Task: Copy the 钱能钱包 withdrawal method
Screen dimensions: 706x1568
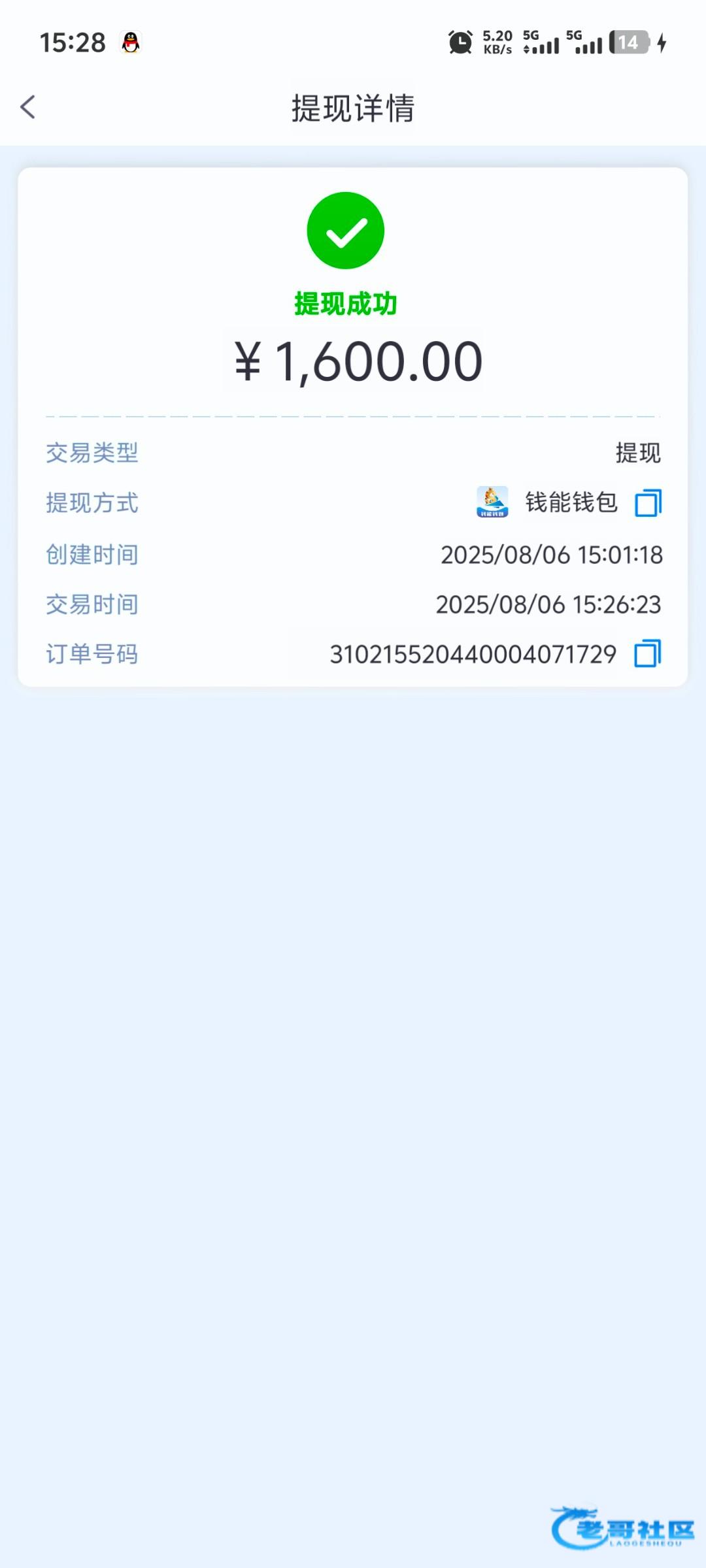Action: pyautogui.click(x=648, y=503)
